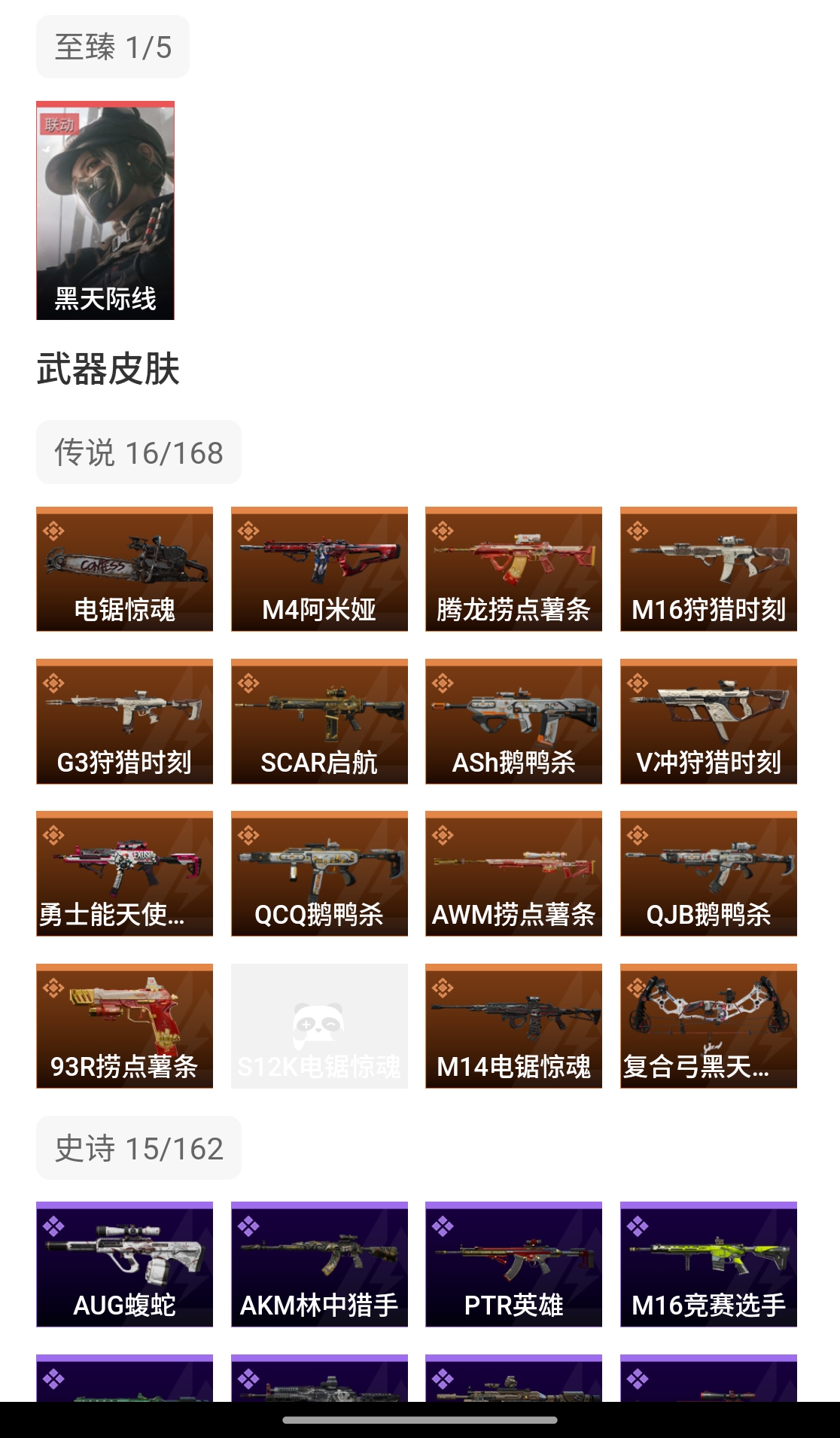View the S12K电锯惊魂 placeholder tile
The image size is (840, 1438).
point(319,1026)
